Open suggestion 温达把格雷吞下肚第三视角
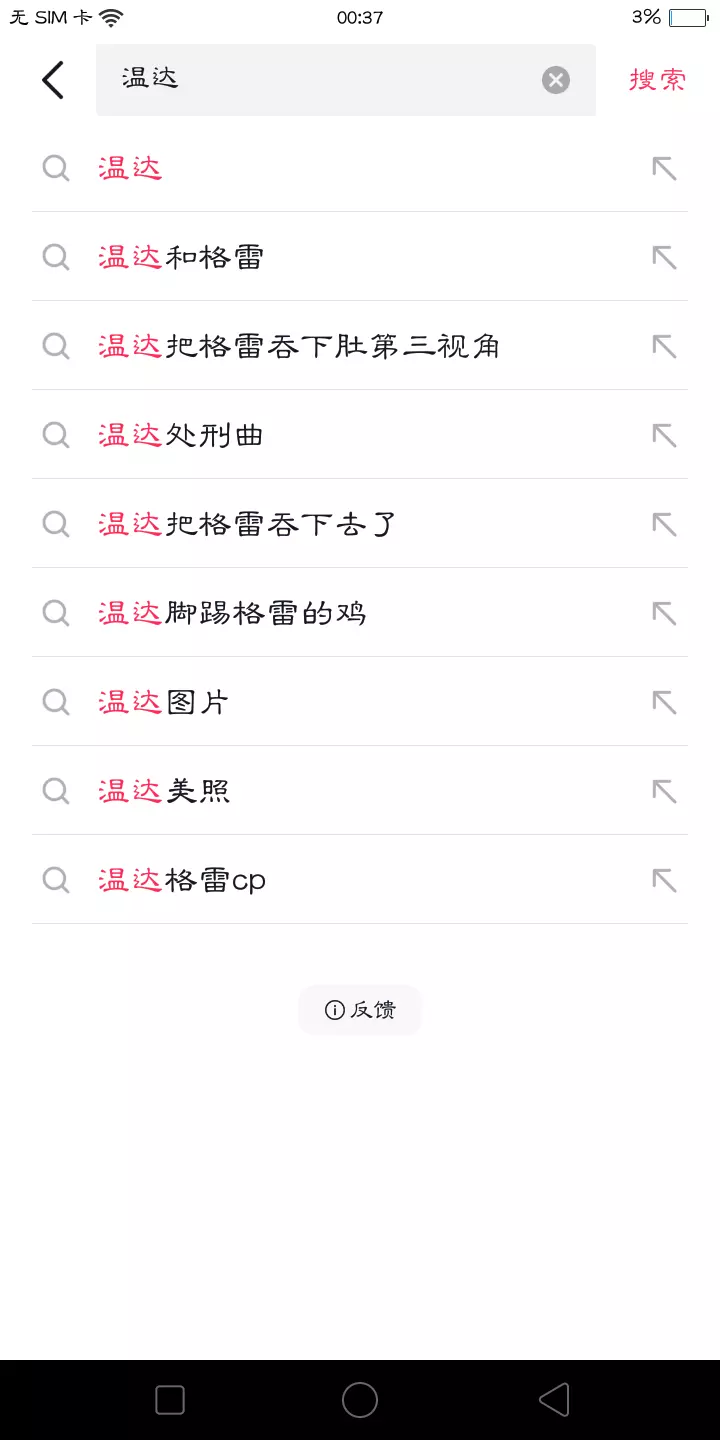 [x=299, y=346]
